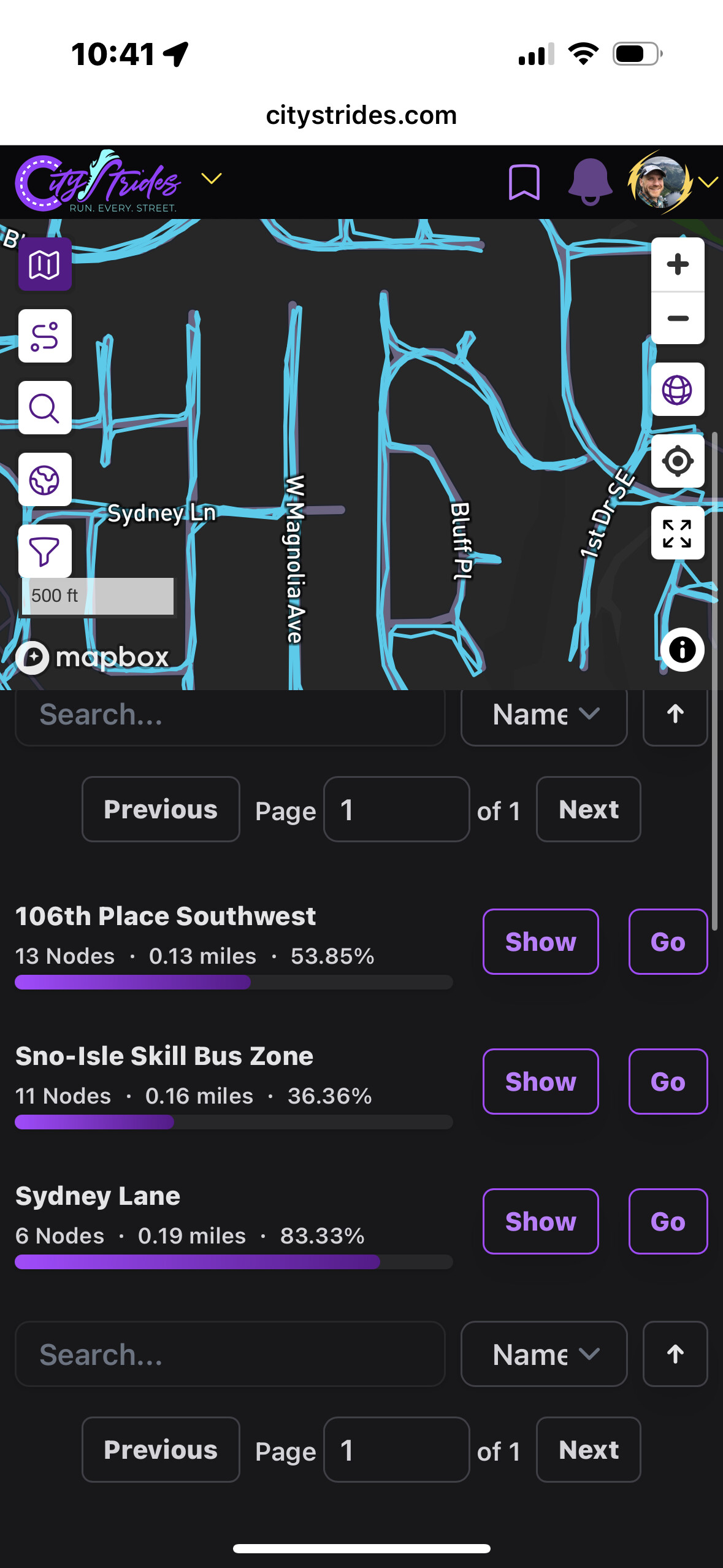
Task: Open the map filter funnel
Action: click(x=45, y=551)
